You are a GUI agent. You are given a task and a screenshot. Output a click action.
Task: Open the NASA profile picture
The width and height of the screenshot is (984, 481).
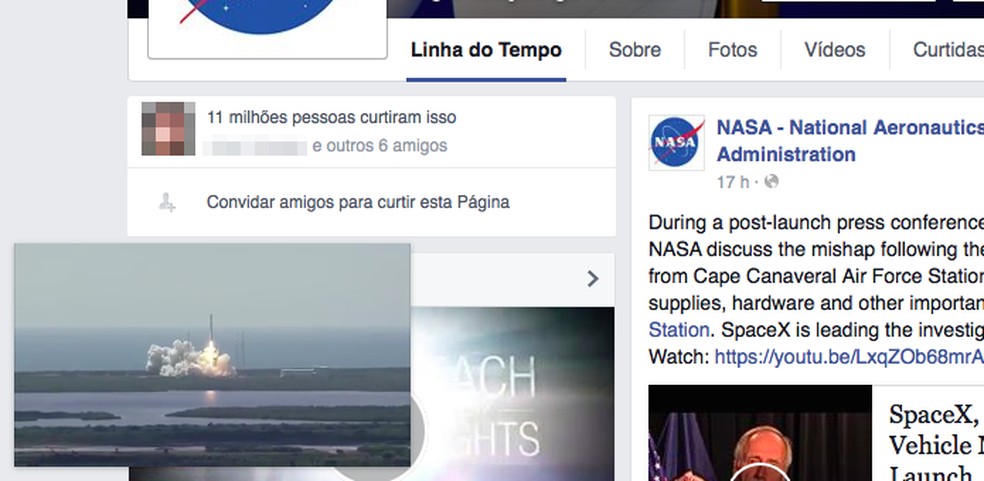(677, 145)
